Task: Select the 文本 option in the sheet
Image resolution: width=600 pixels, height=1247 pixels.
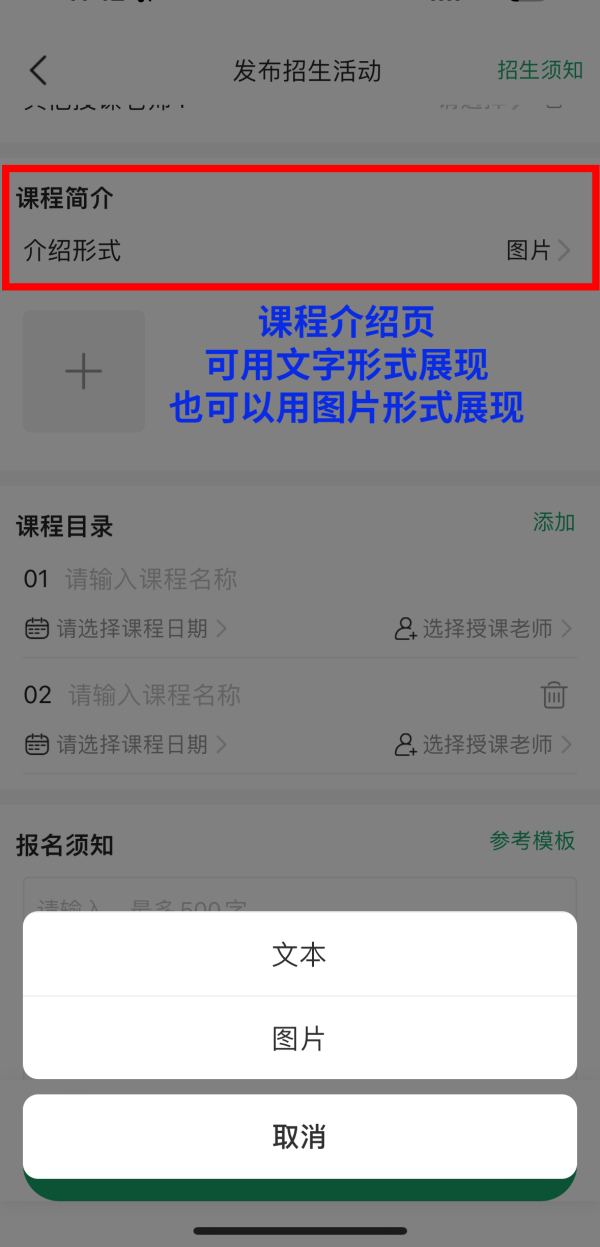Action: [299, 955]
